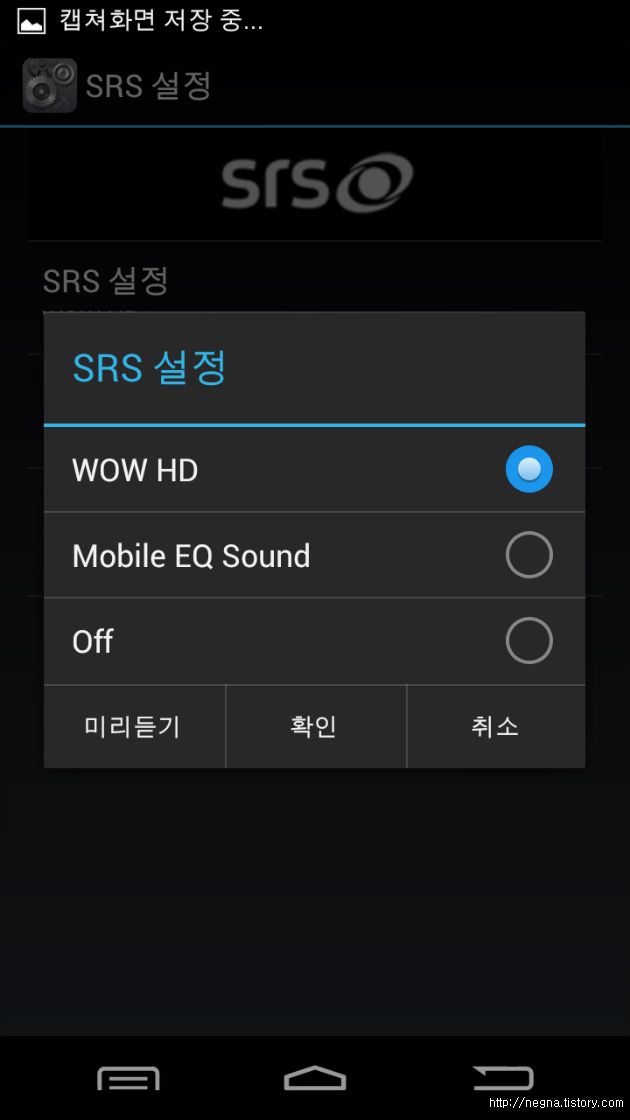Screen dimensions: 630x1120
Task: Choose Mobile EQ Sound
Action: coord(314,555)
